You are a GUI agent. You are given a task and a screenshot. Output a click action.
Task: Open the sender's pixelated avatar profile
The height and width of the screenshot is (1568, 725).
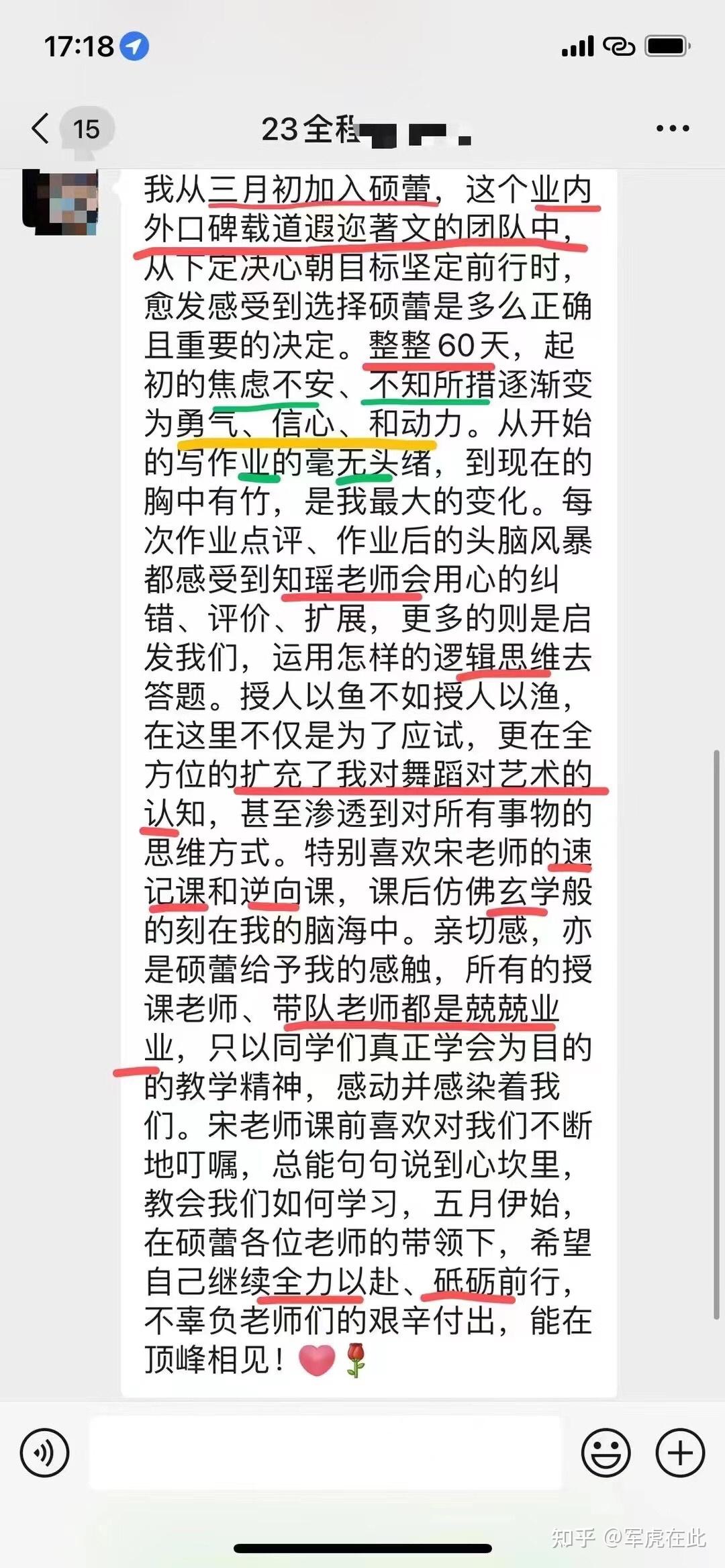60,203
